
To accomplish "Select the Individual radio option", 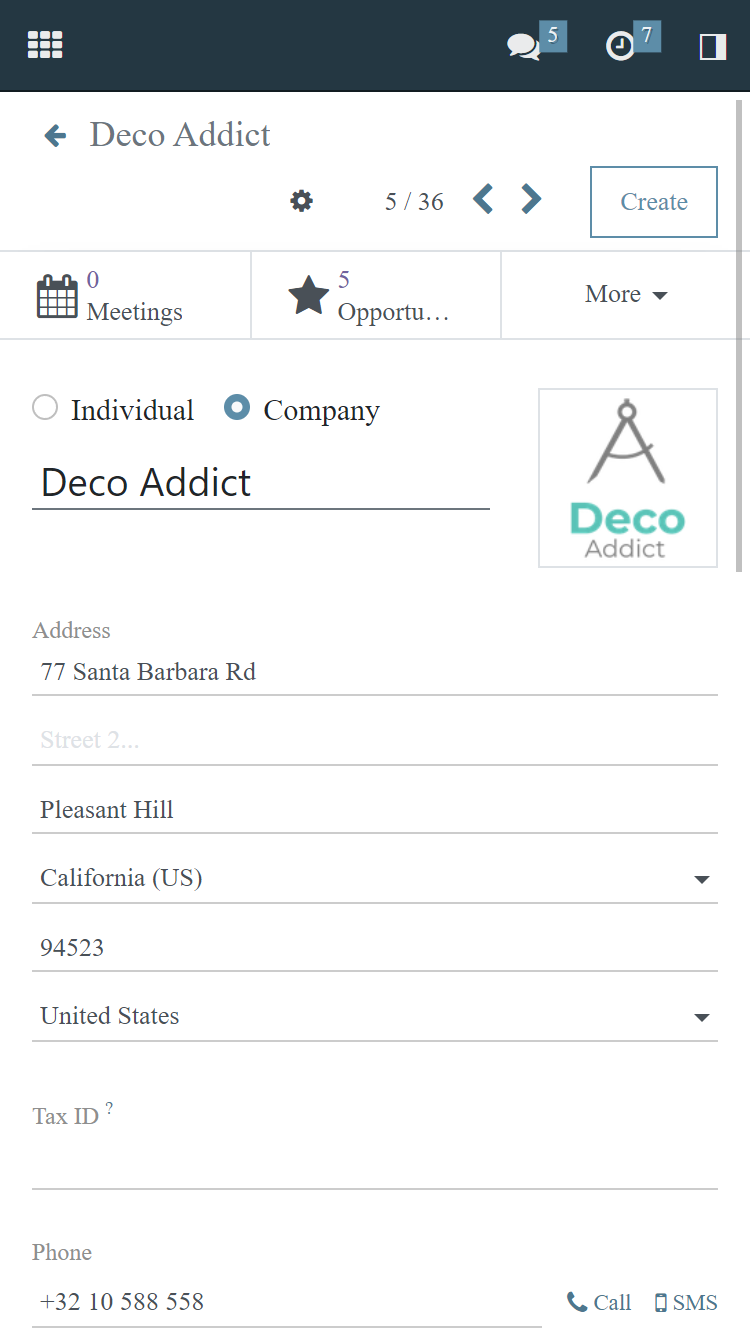I will [x=46, y=409].
